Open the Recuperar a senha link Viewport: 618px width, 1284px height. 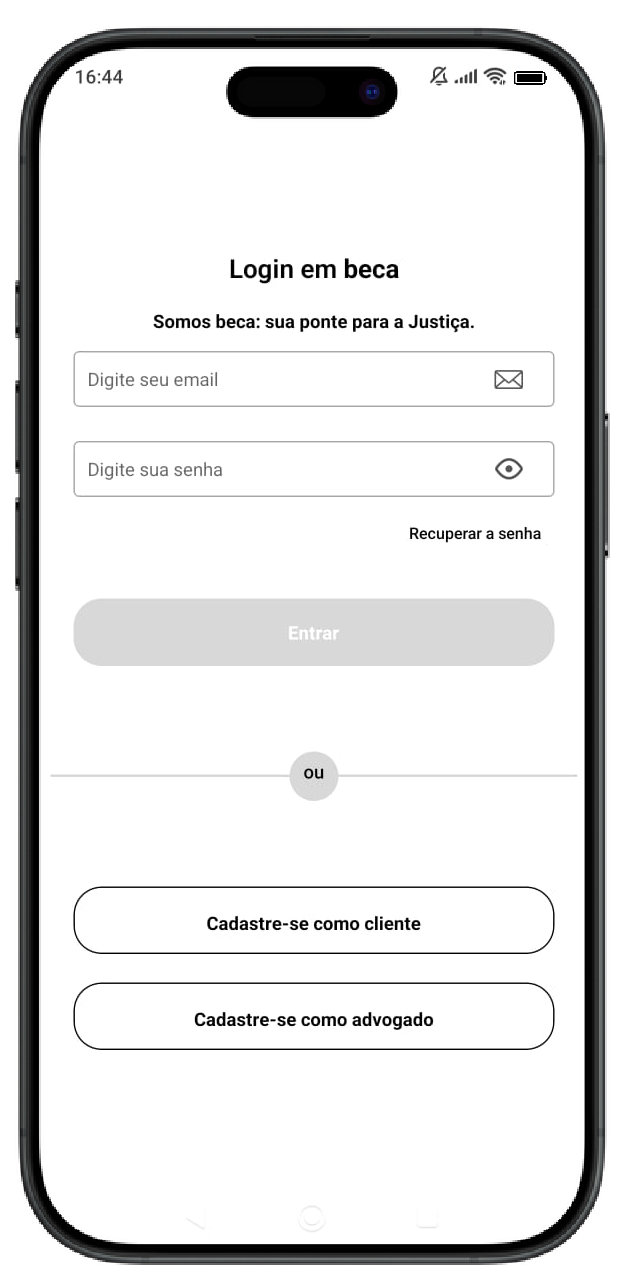click(x=475, y=534)
